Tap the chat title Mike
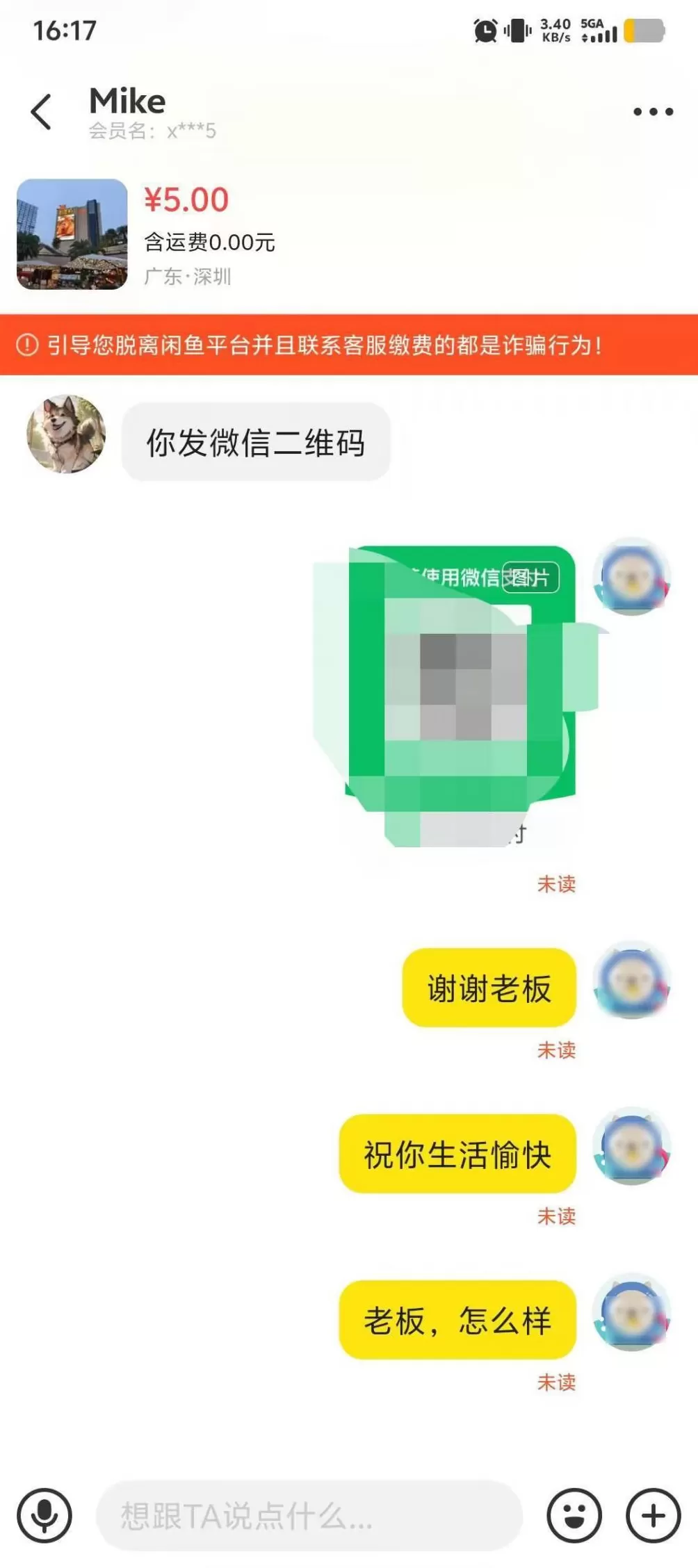The width and height of the screenshot is (698, 1568). pos(127,101)
